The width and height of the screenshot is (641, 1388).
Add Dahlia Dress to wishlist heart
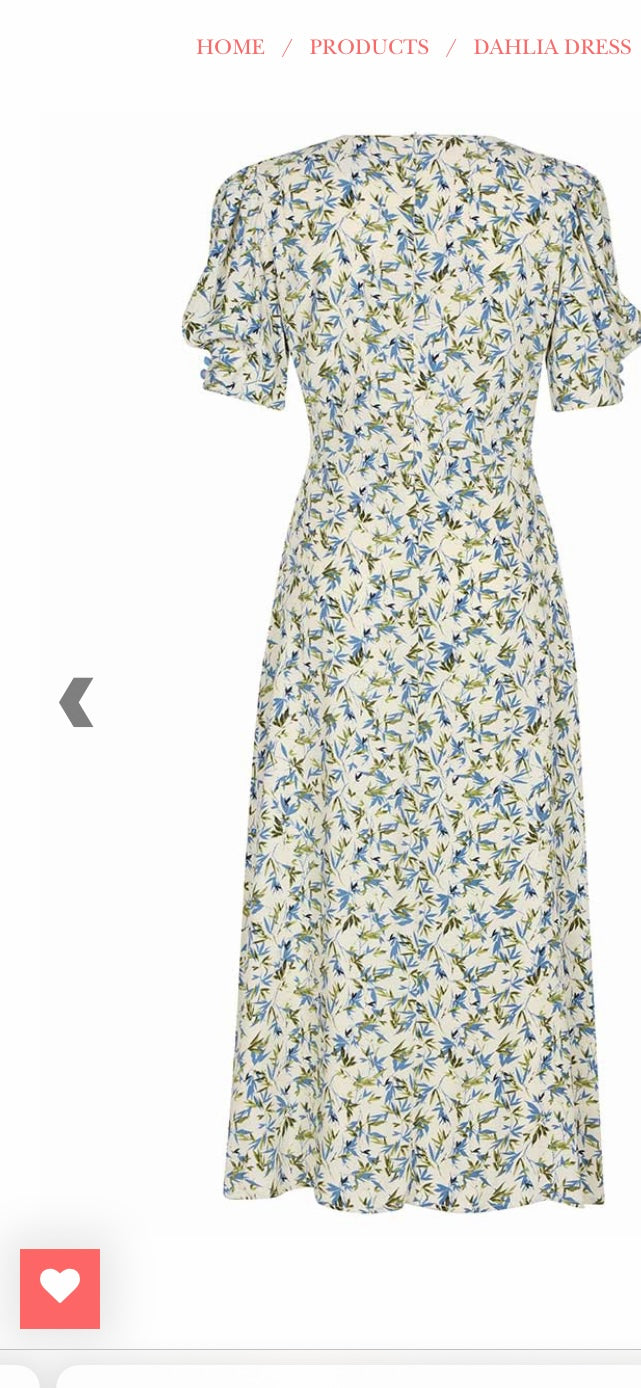(x=60, y=1288)
